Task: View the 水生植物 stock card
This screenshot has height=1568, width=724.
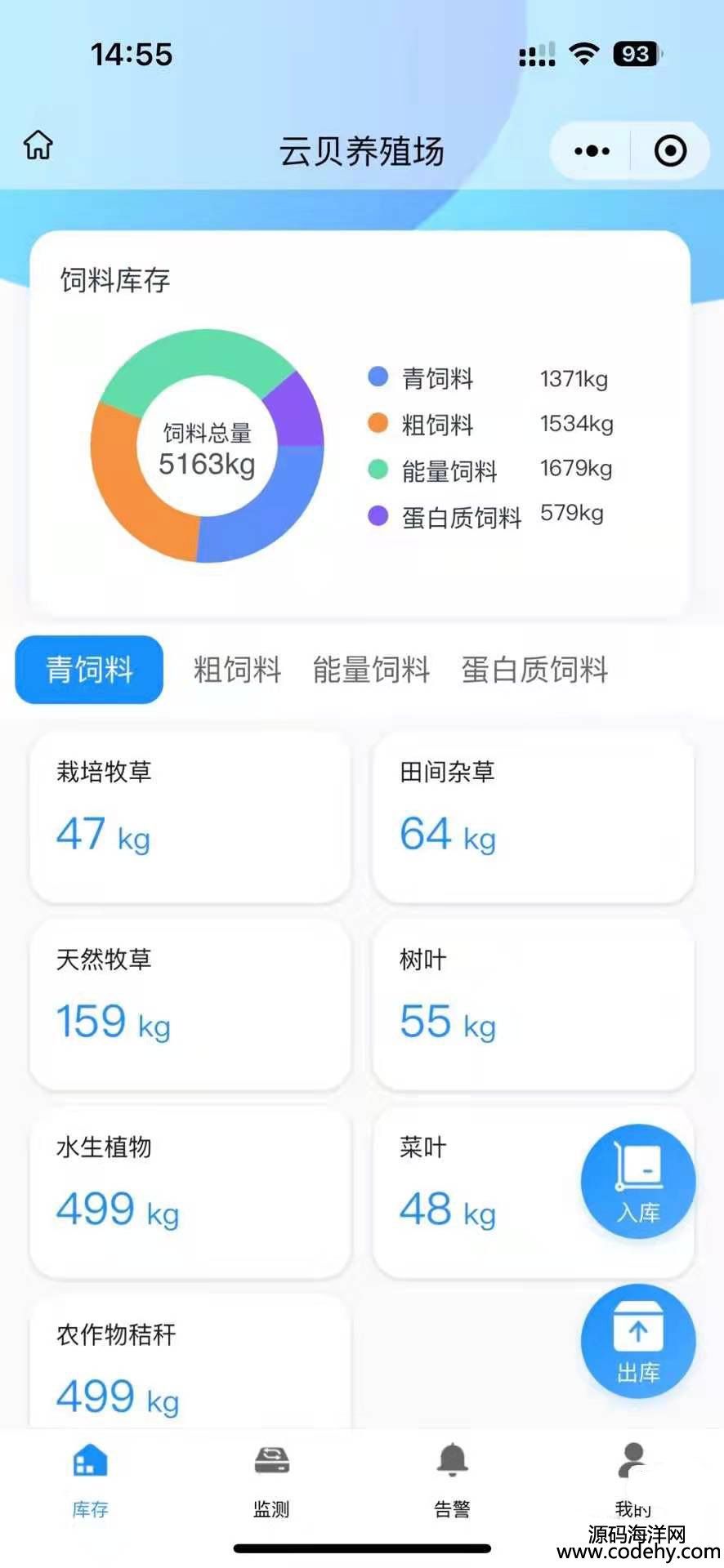Action: pyautogui.click(x=190, y=1192)
